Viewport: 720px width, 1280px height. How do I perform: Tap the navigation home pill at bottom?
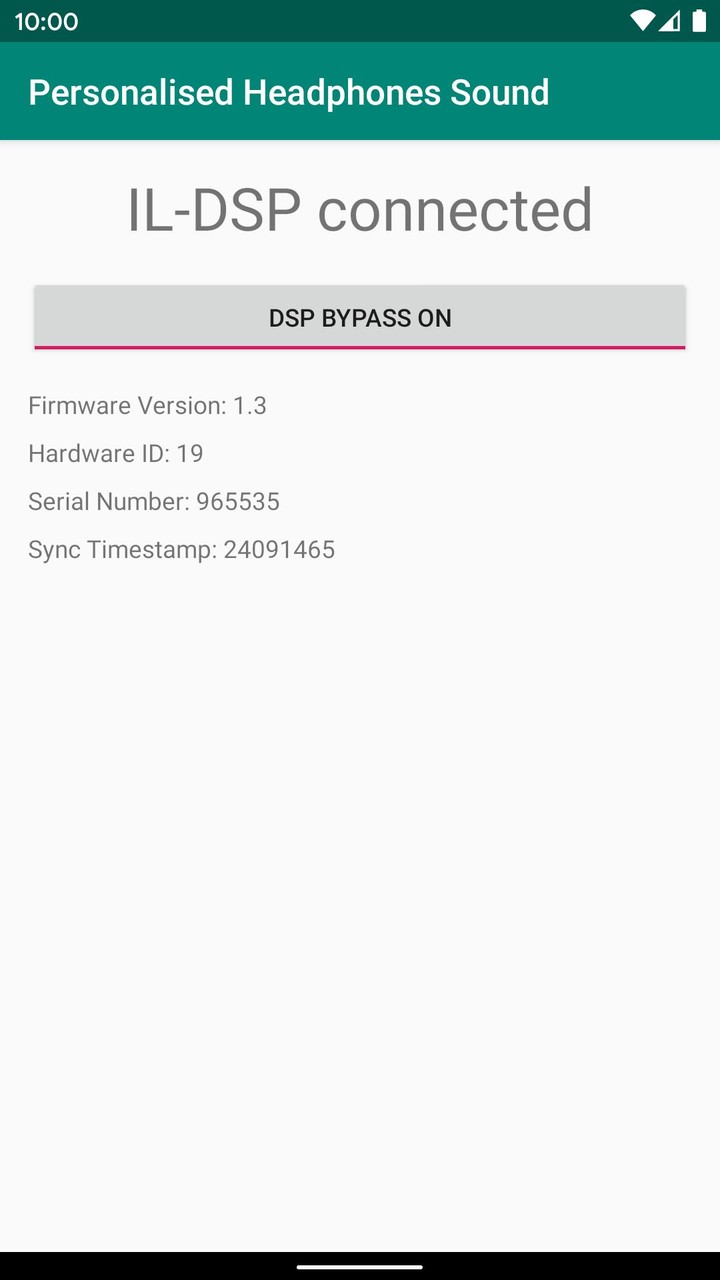(360, 1264)
